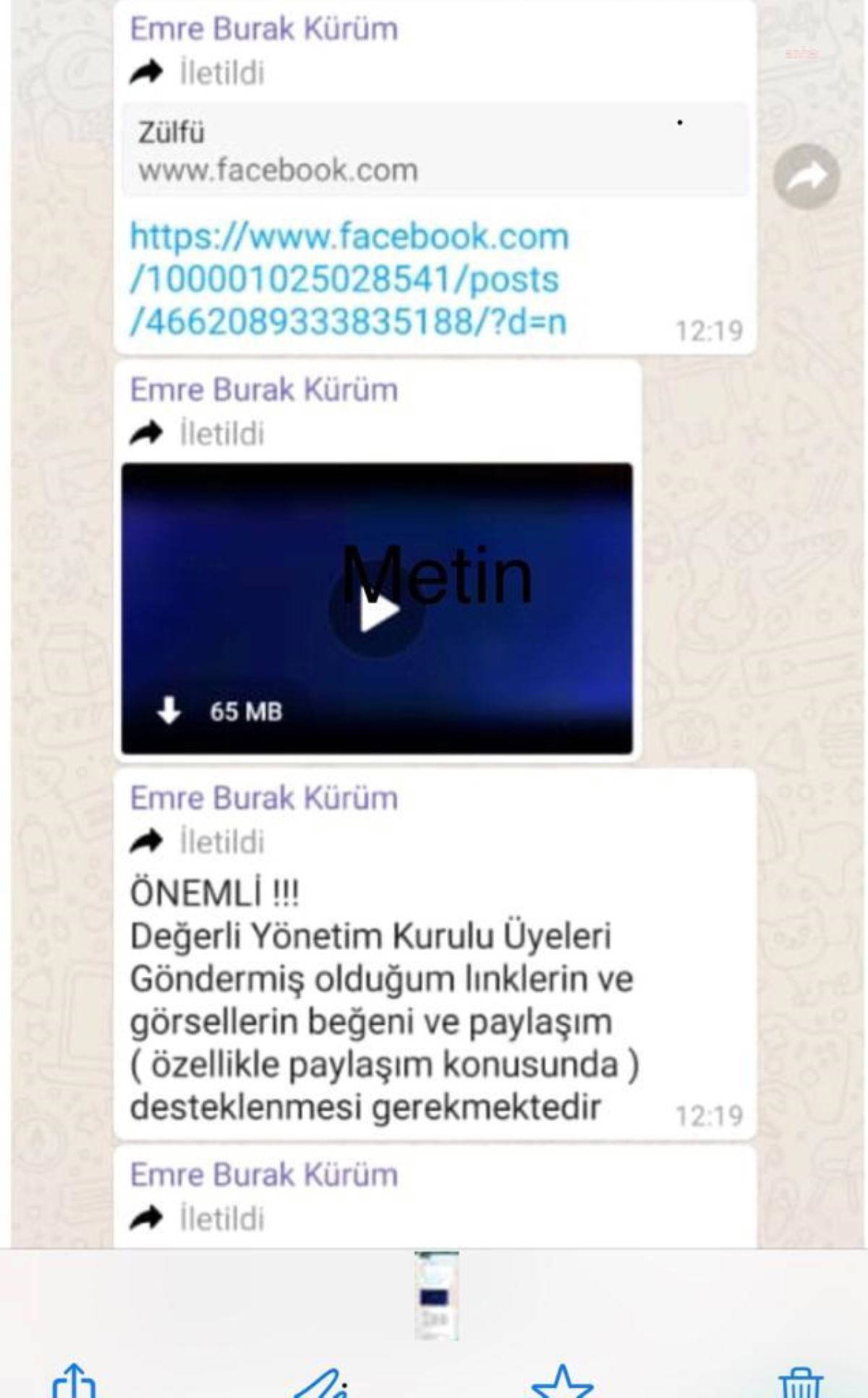Open the share sheet for this photo
The width and height of the screenshot is (868, 1398).
coord(74,1381)
